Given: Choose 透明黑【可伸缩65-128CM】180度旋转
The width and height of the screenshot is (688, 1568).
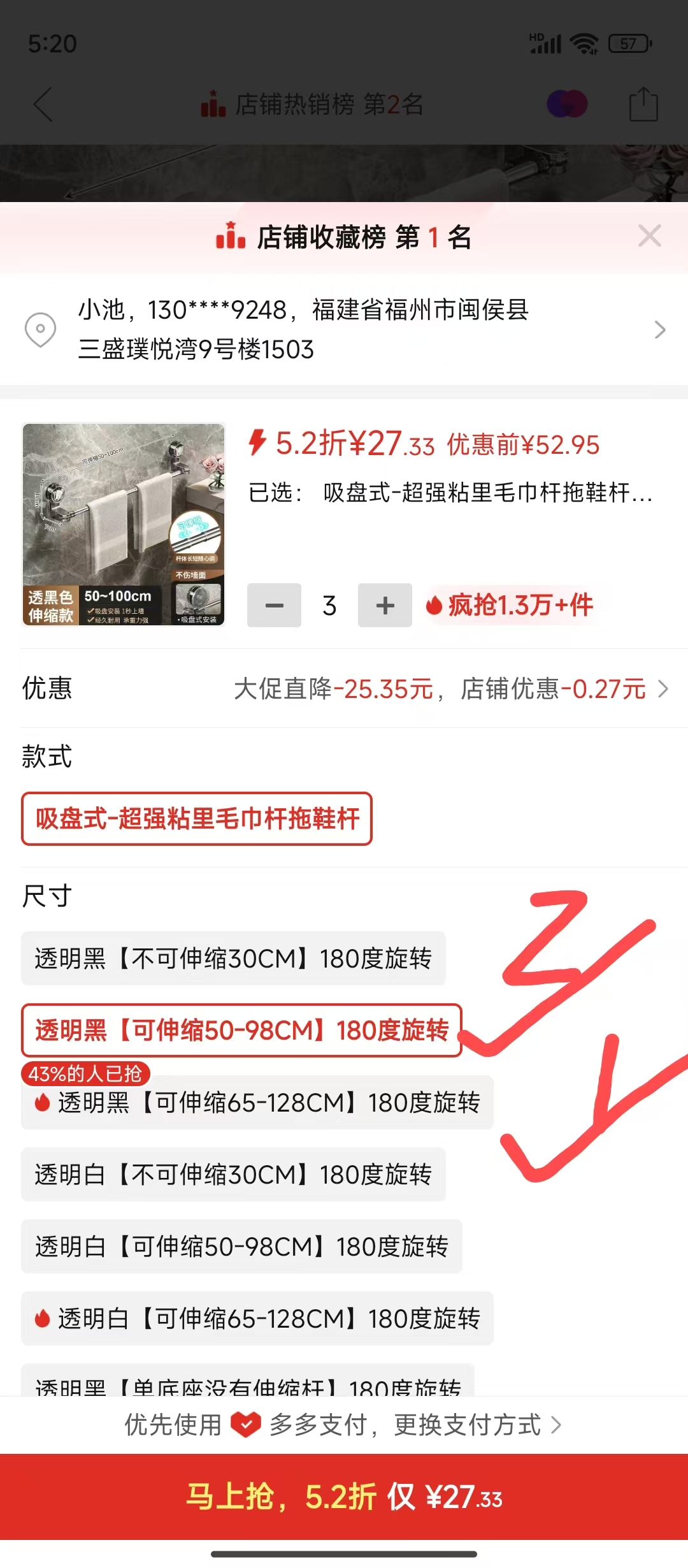Looking at the screenshot, I should click(x=257, y=1103).
